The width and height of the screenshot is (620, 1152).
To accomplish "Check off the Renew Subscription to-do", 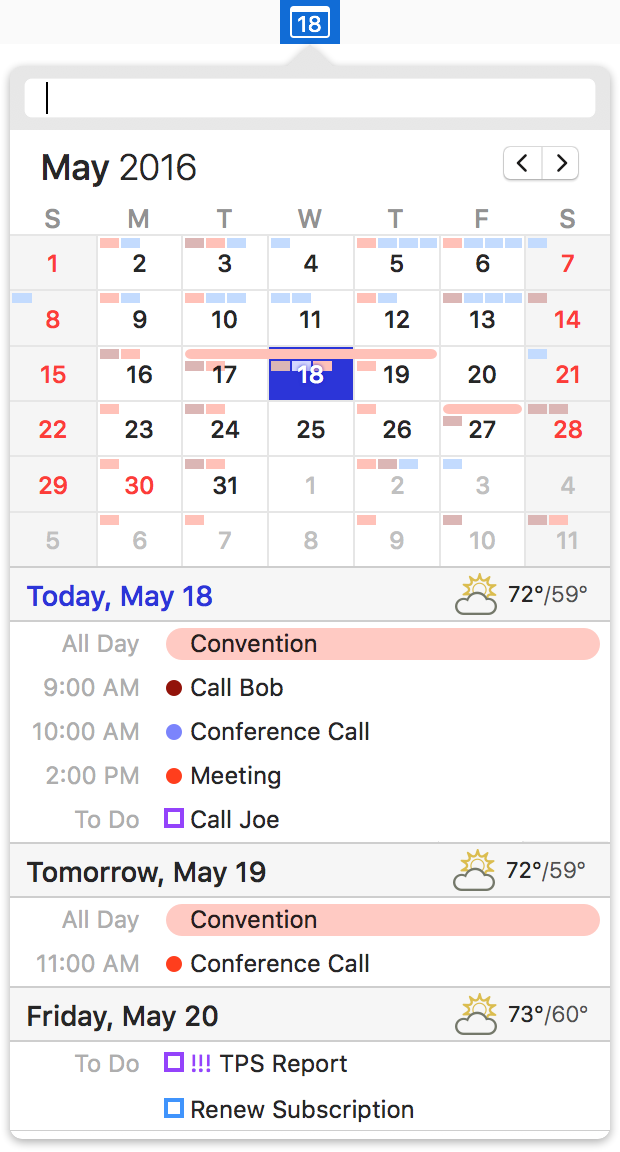I will pyautogui.click(x=173, y=1108).
